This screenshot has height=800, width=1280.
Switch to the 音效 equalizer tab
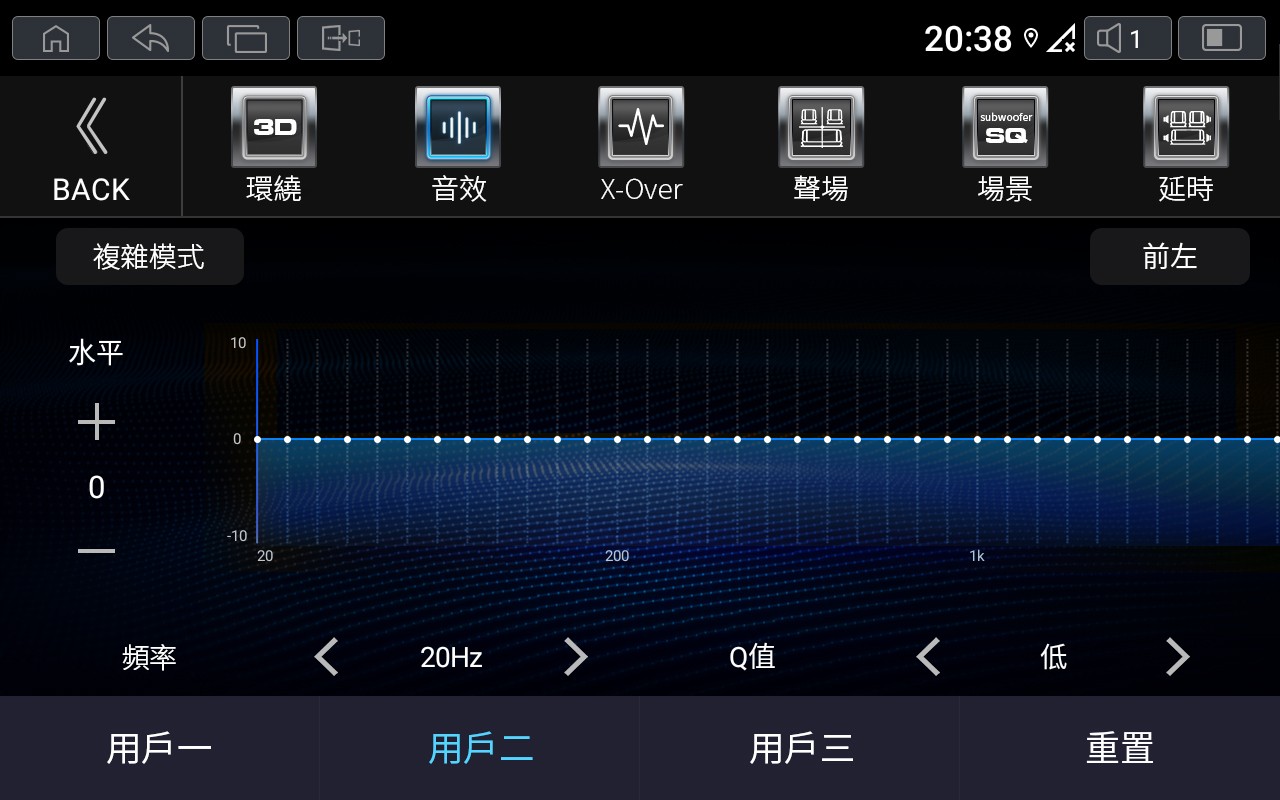pos(458,145)
